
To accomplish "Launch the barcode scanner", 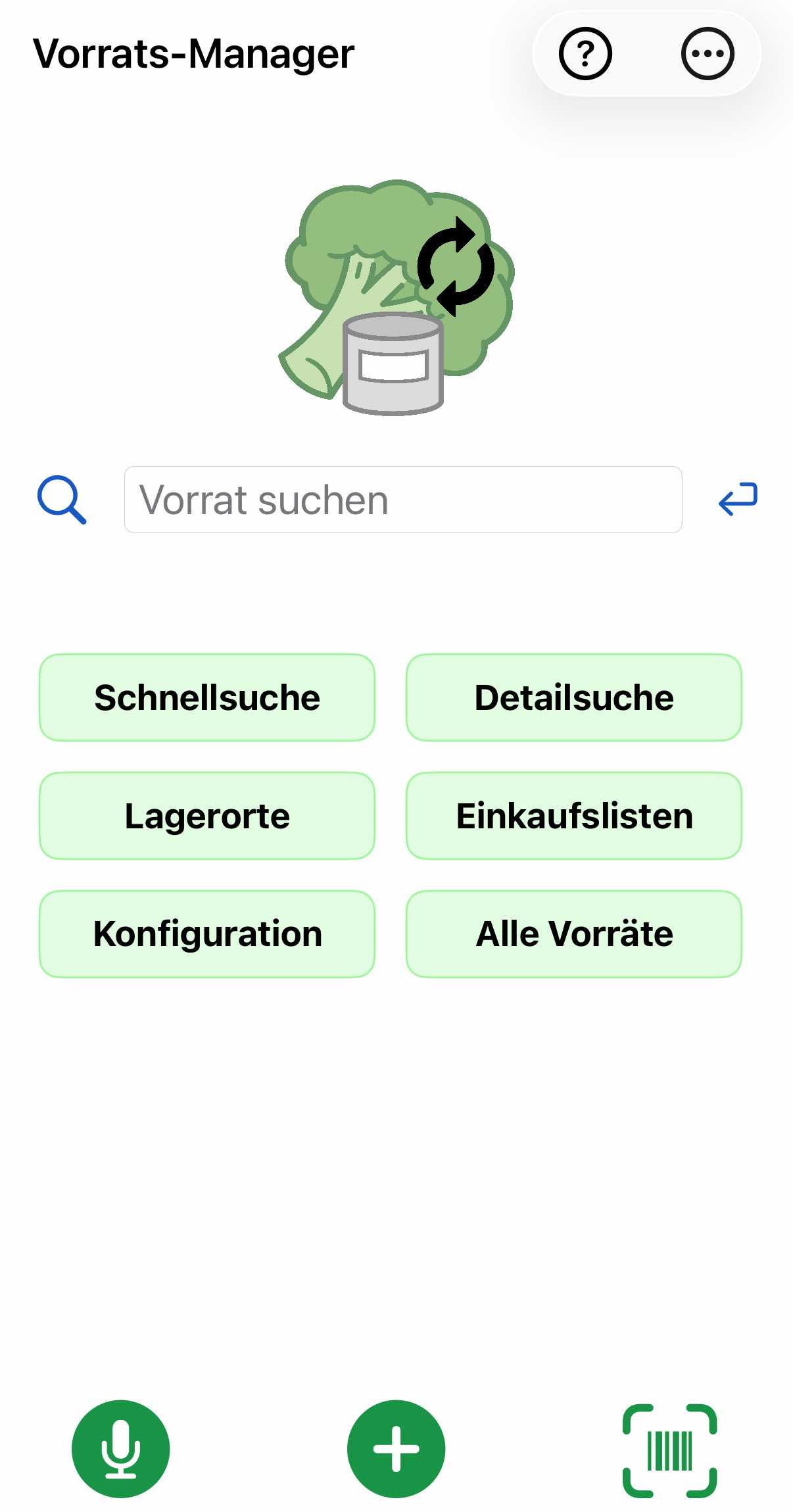I will click(x=669, y=1451).
